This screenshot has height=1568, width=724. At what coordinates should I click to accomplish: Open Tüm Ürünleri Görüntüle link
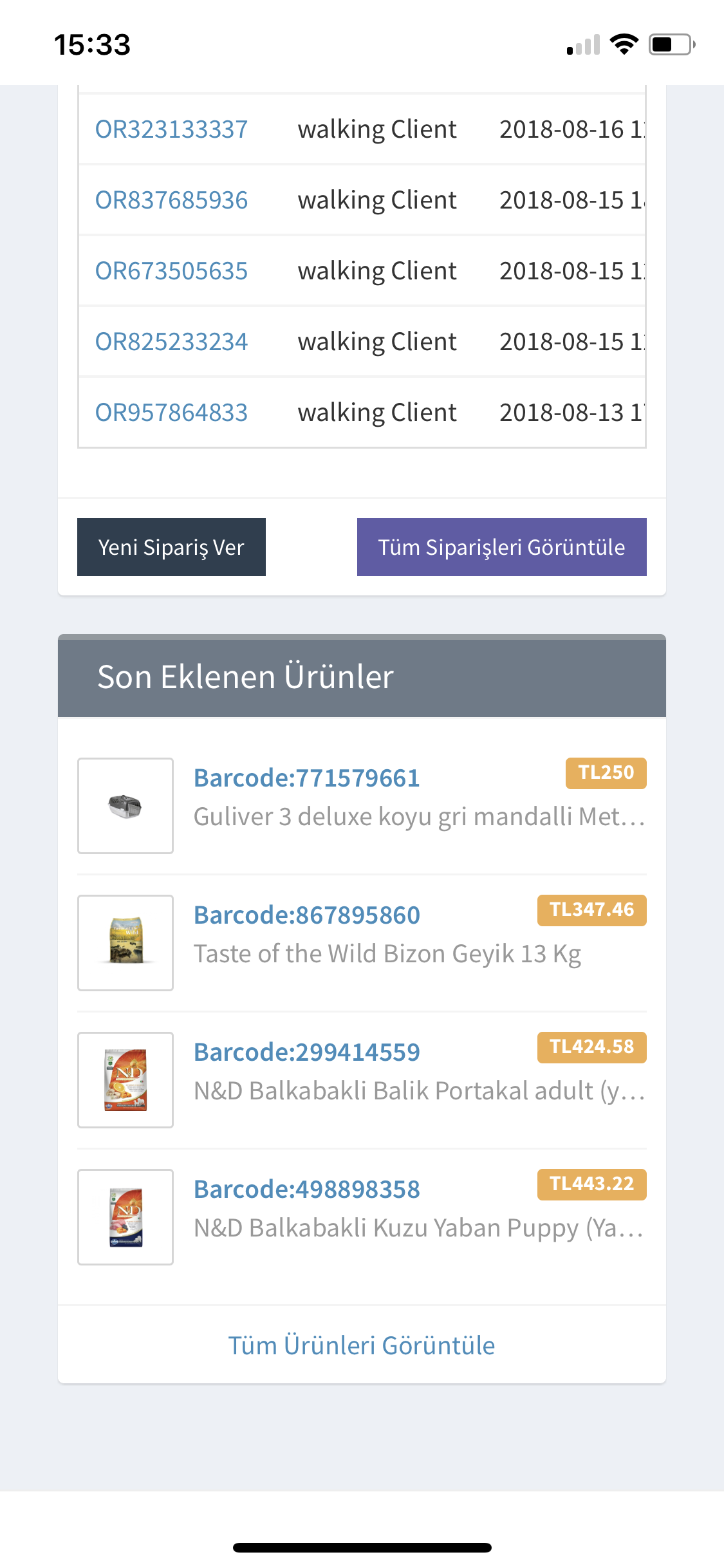362,1345
